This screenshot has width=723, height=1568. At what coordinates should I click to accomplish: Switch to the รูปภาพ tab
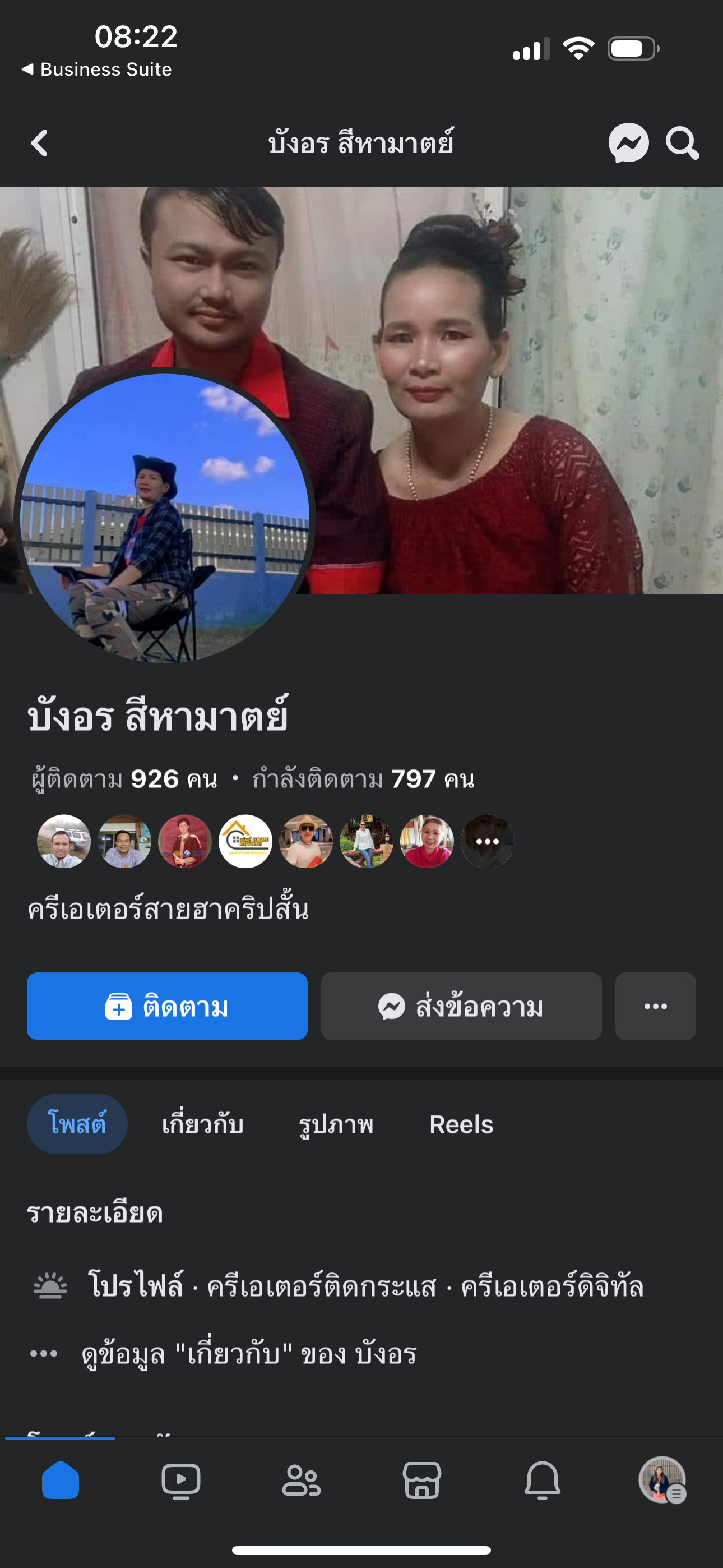click(x=336, y=1124)
